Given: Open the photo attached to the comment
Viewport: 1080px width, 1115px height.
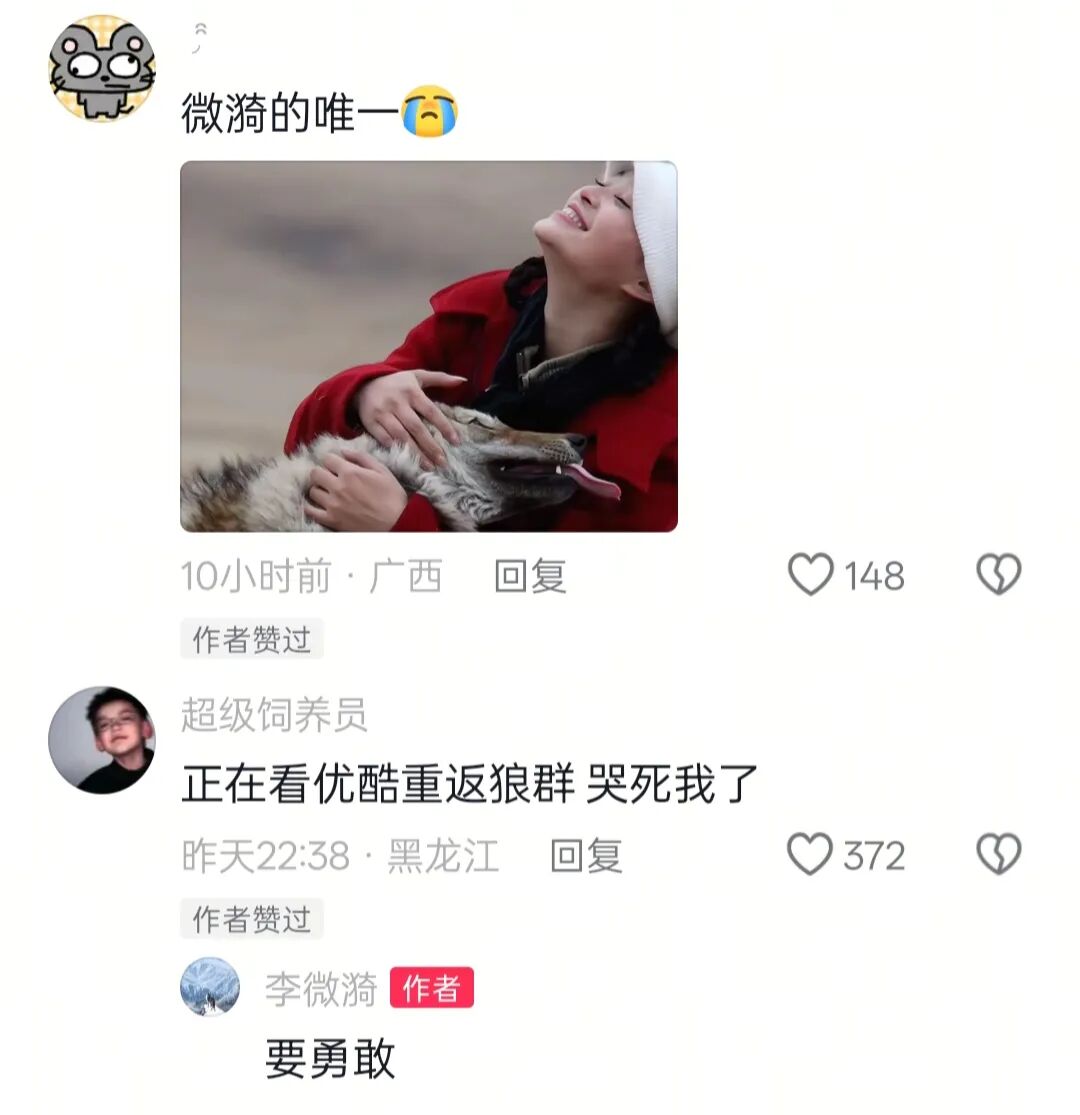Looking at the screenshot, I should tap(428, 346).
